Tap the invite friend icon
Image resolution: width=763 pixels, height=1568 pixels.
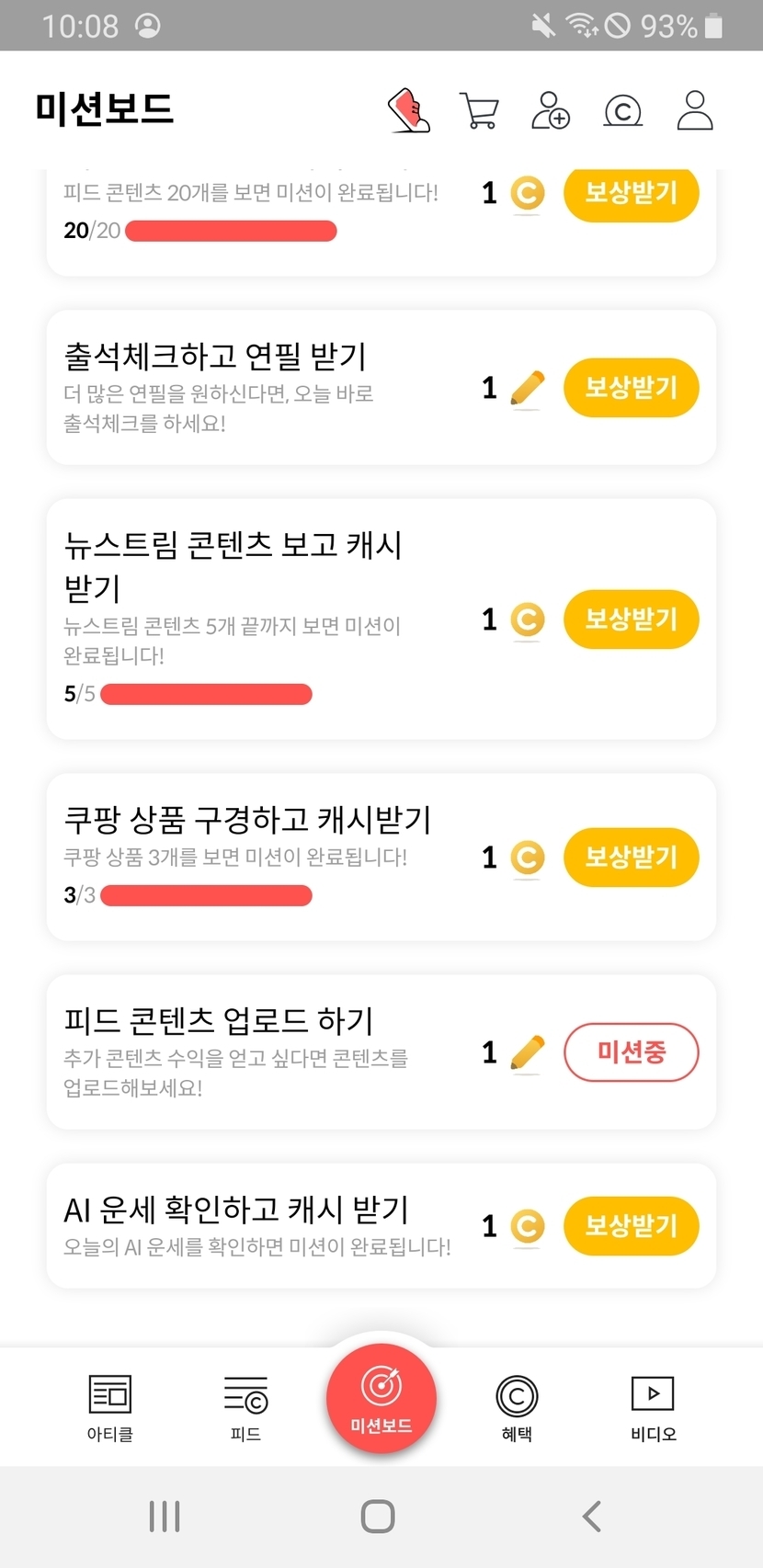[x=551, y=110]
